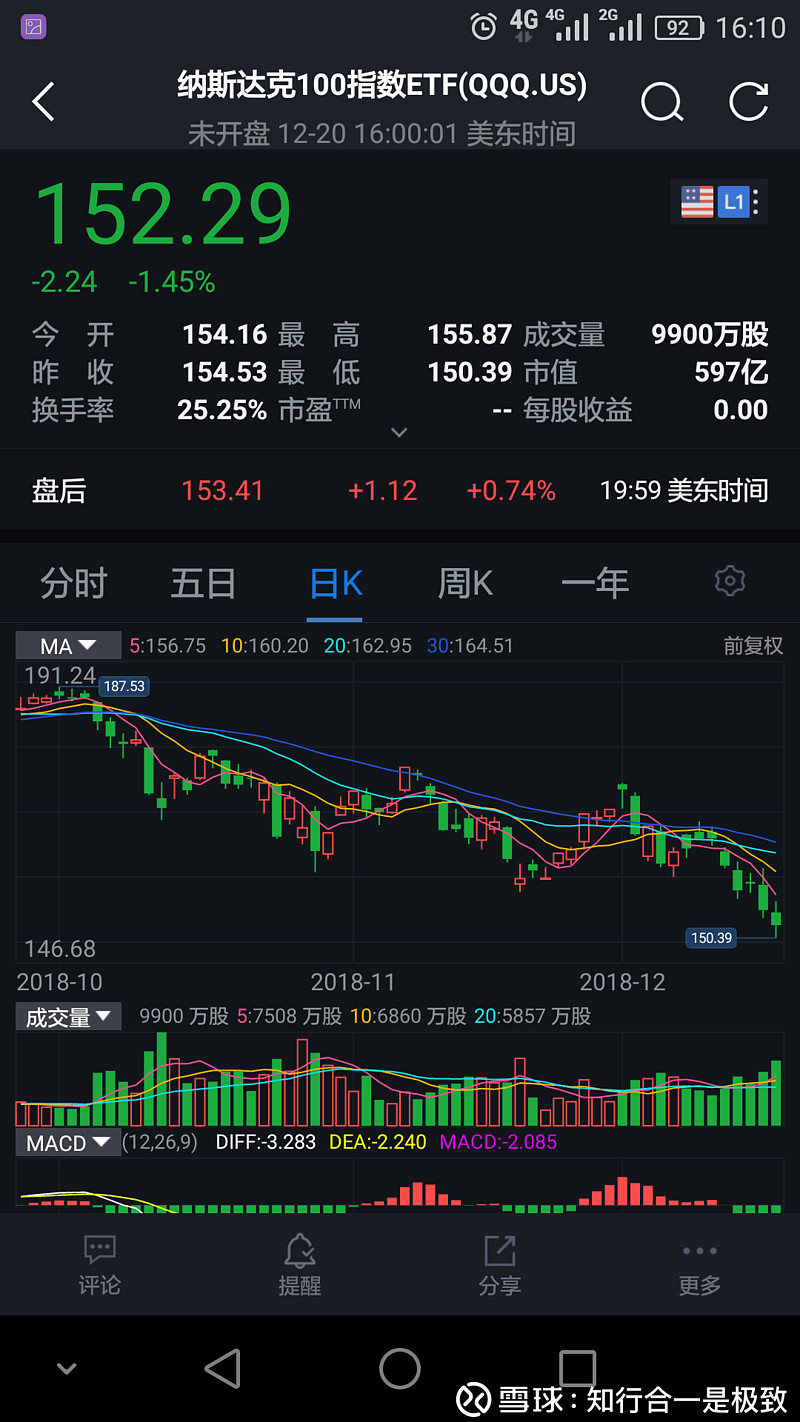Open the MACD indicator selector dropdown

point(66,1142)
